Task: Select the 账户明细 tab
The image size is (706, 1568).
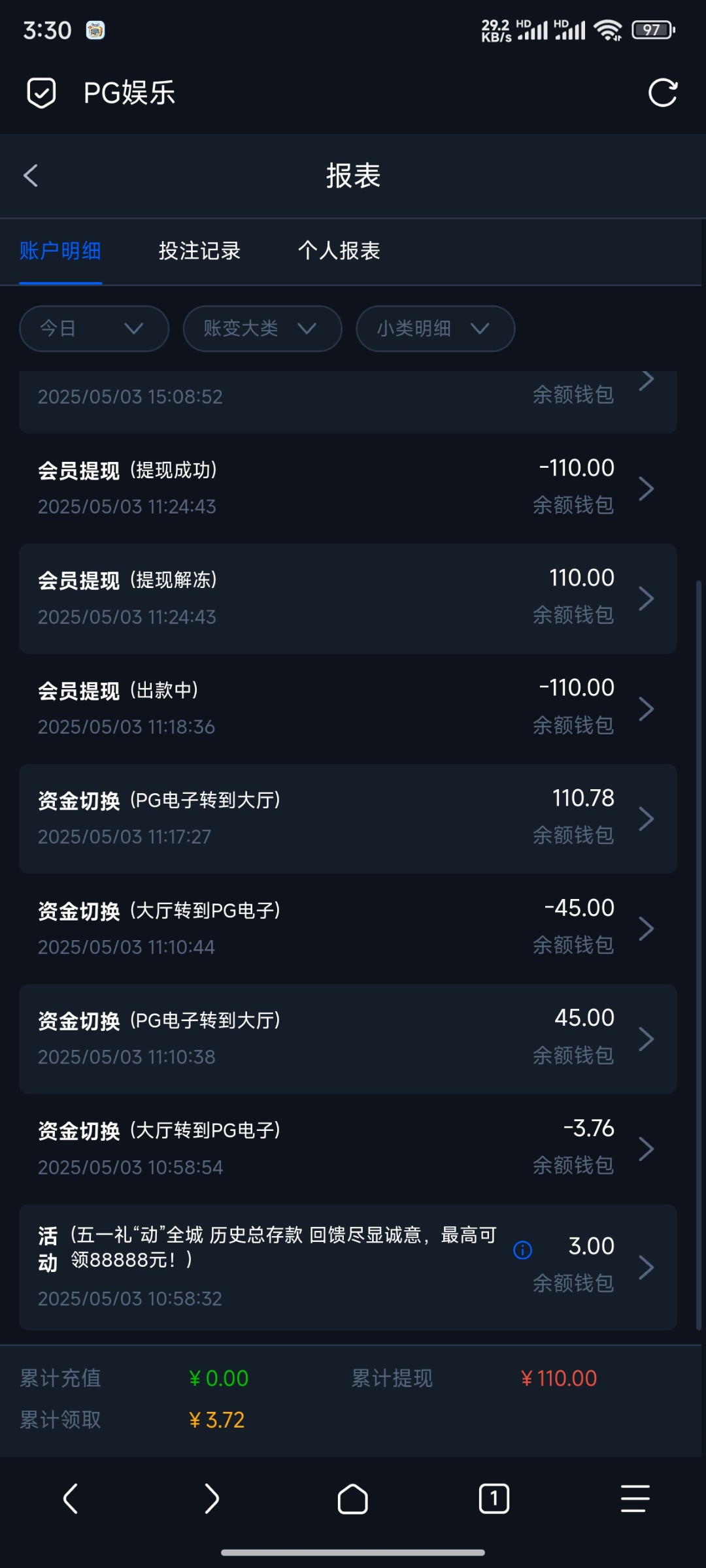Action: click(x=60, y=251)
